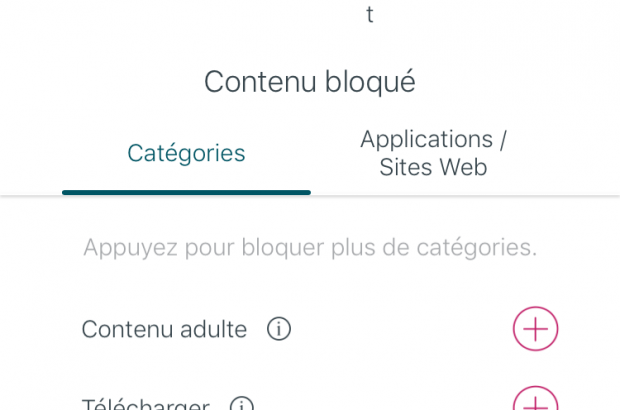Image resolution: width=620 pixels, height=410 pixels.
Task: Open the Applications / Sites Web tab
Action: click(433, 153)
